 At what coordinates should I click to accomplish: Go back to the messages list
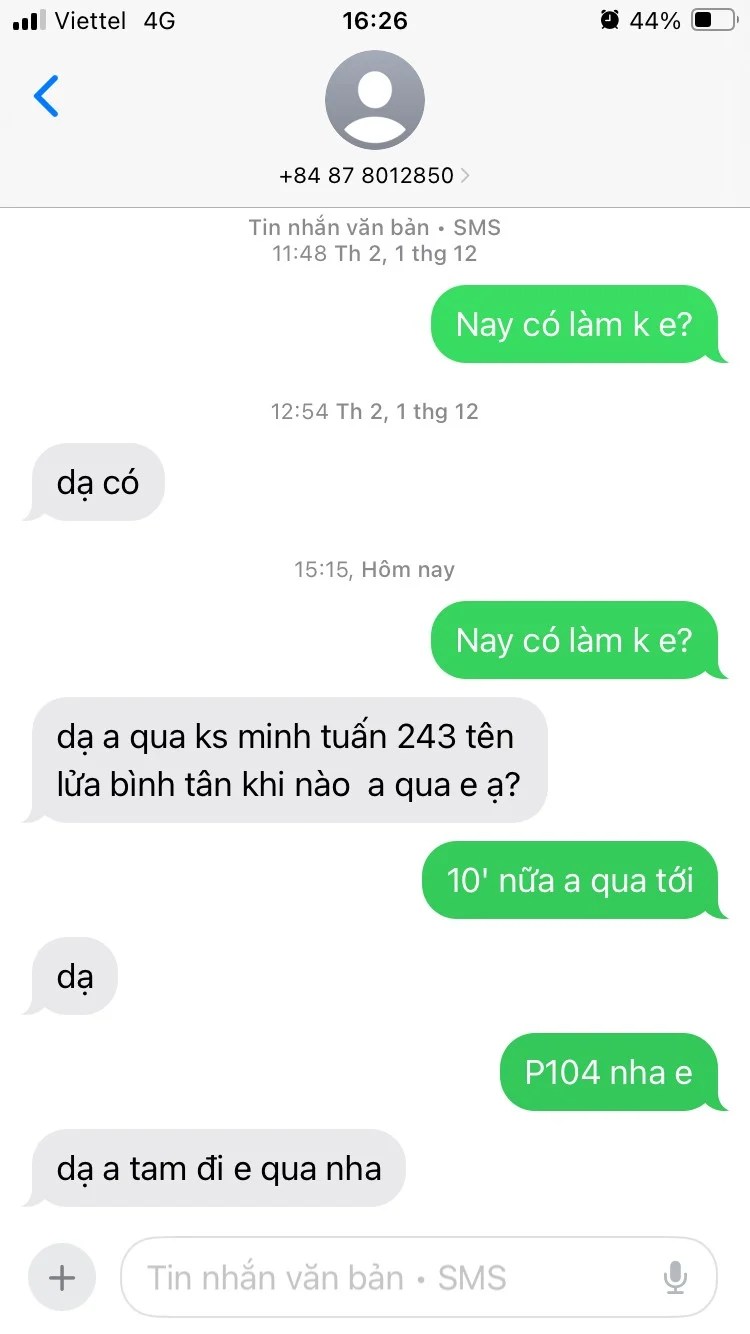pyautogui.click(x=46, y=96)
